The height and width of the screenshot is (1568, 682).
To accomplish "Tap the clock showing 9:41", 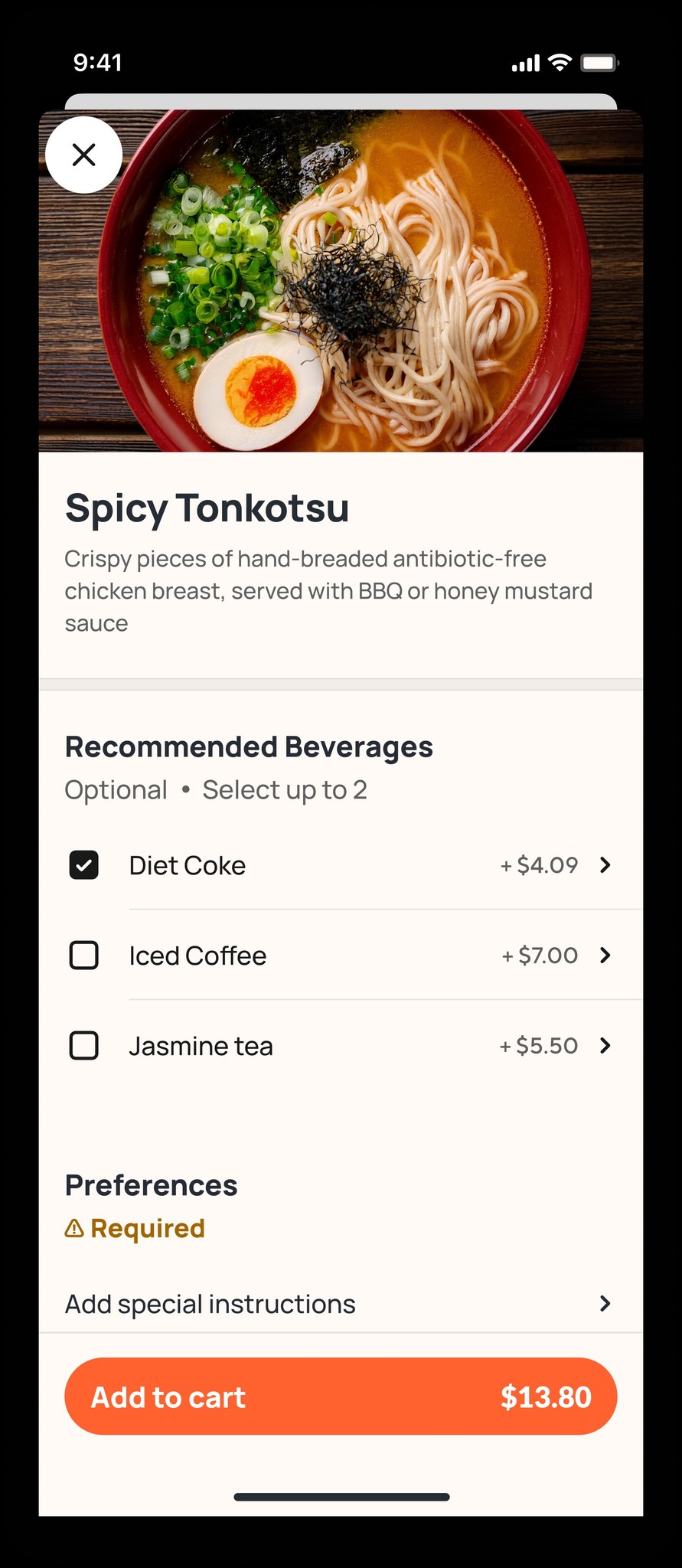I will 97,63.
